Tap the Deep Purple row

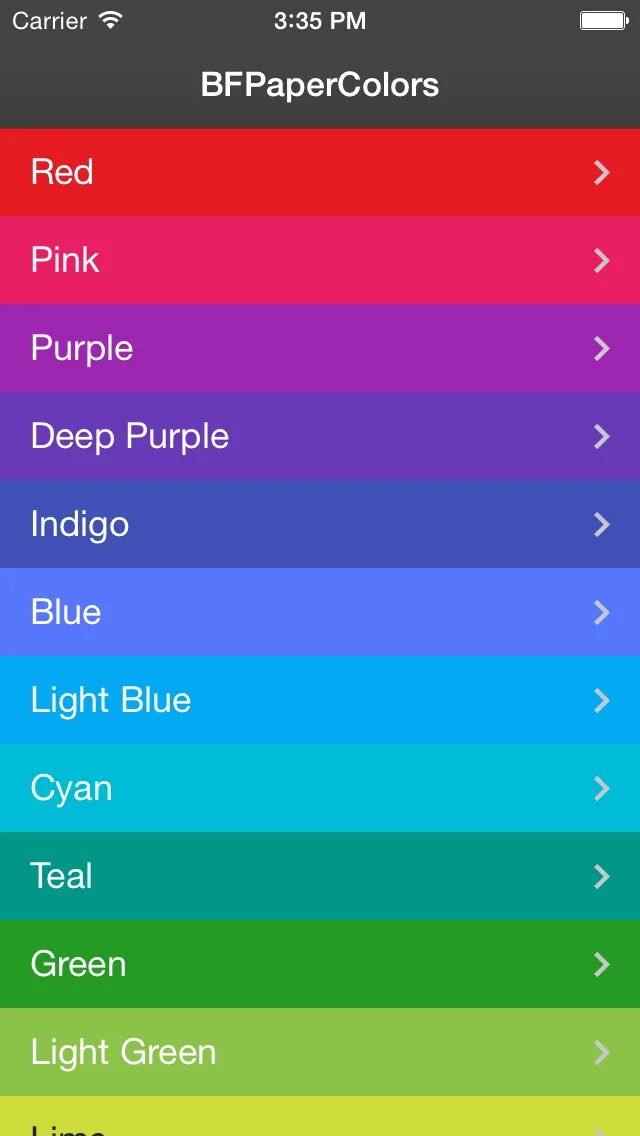320,436
